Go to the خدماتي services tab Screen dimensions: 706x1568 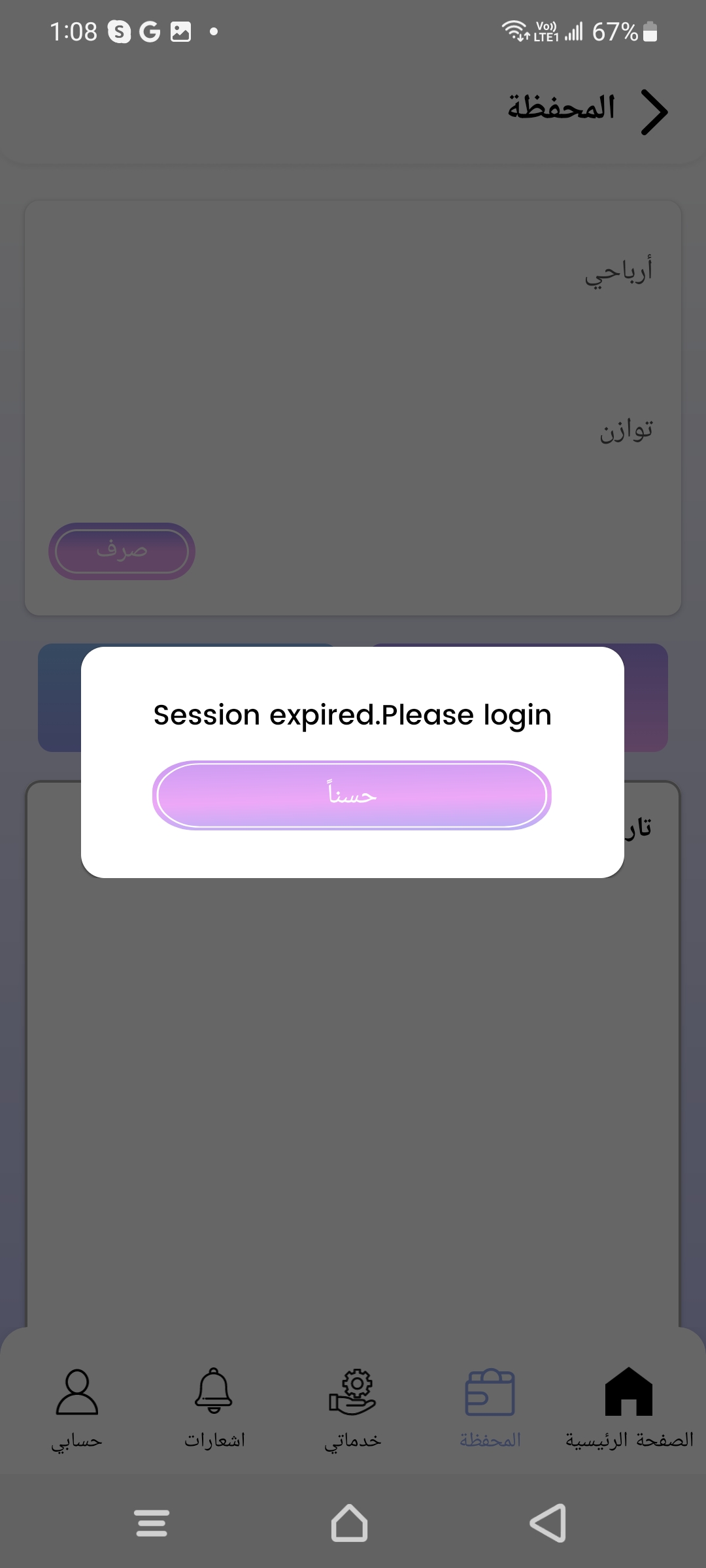coord(352,1408)
